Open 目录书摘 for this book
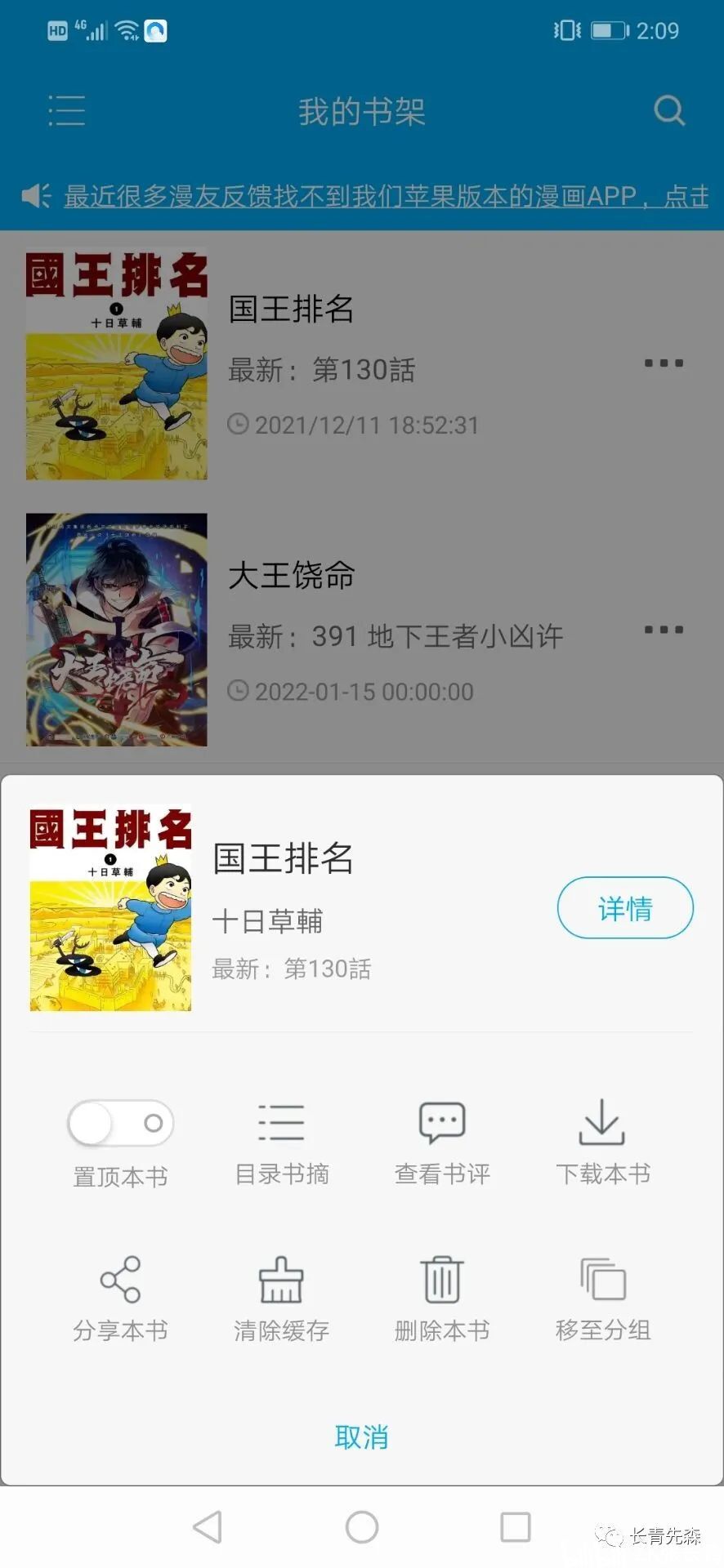 [282, 1141]
